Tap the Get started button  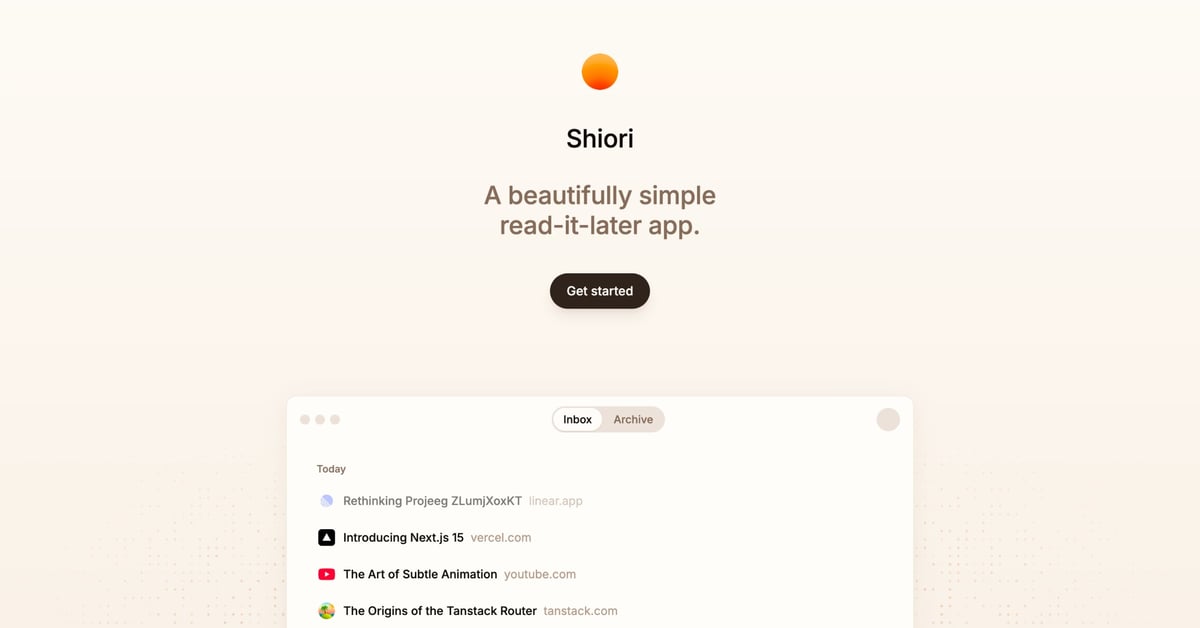tap(599, 291)
